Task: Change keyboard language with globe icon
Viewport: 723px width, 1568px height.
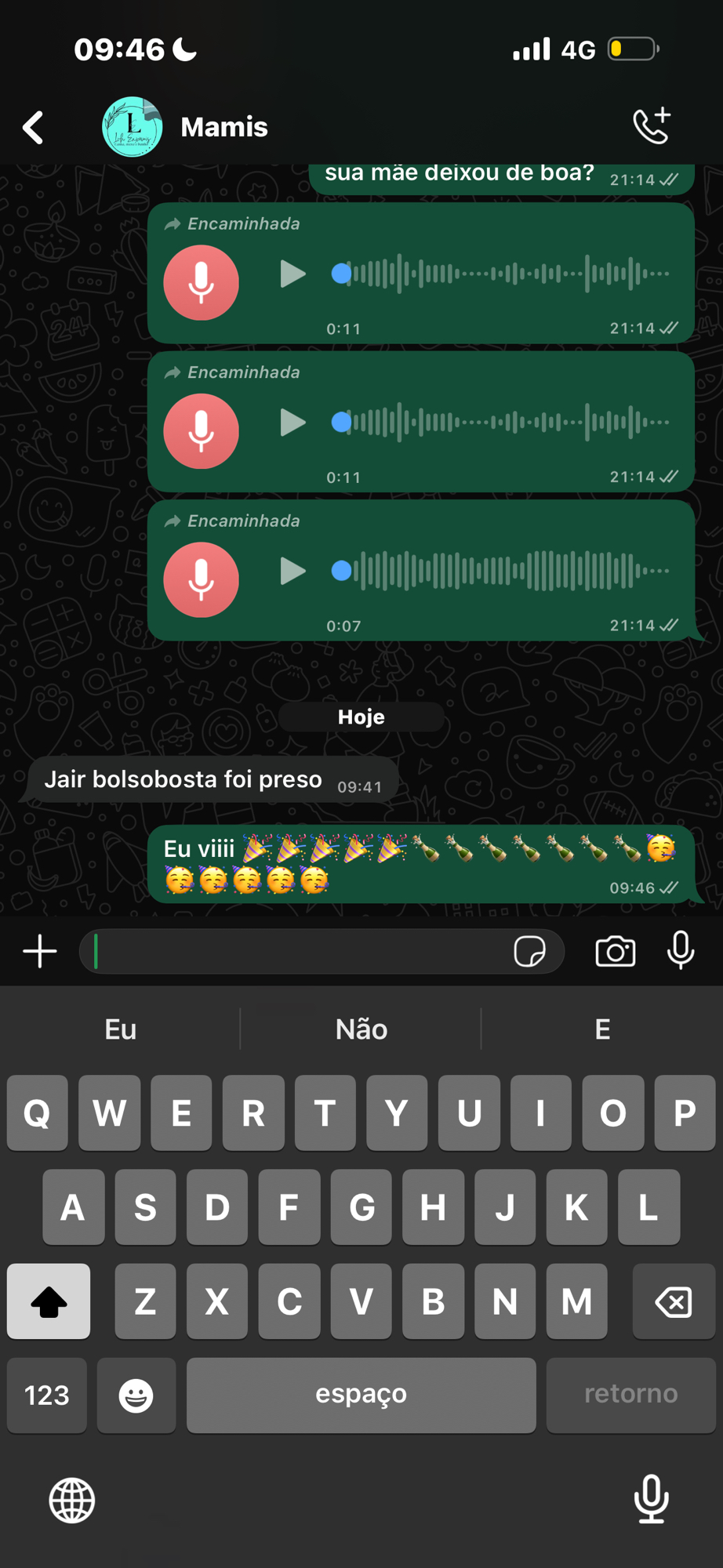Action: (x=72, y=1500)
